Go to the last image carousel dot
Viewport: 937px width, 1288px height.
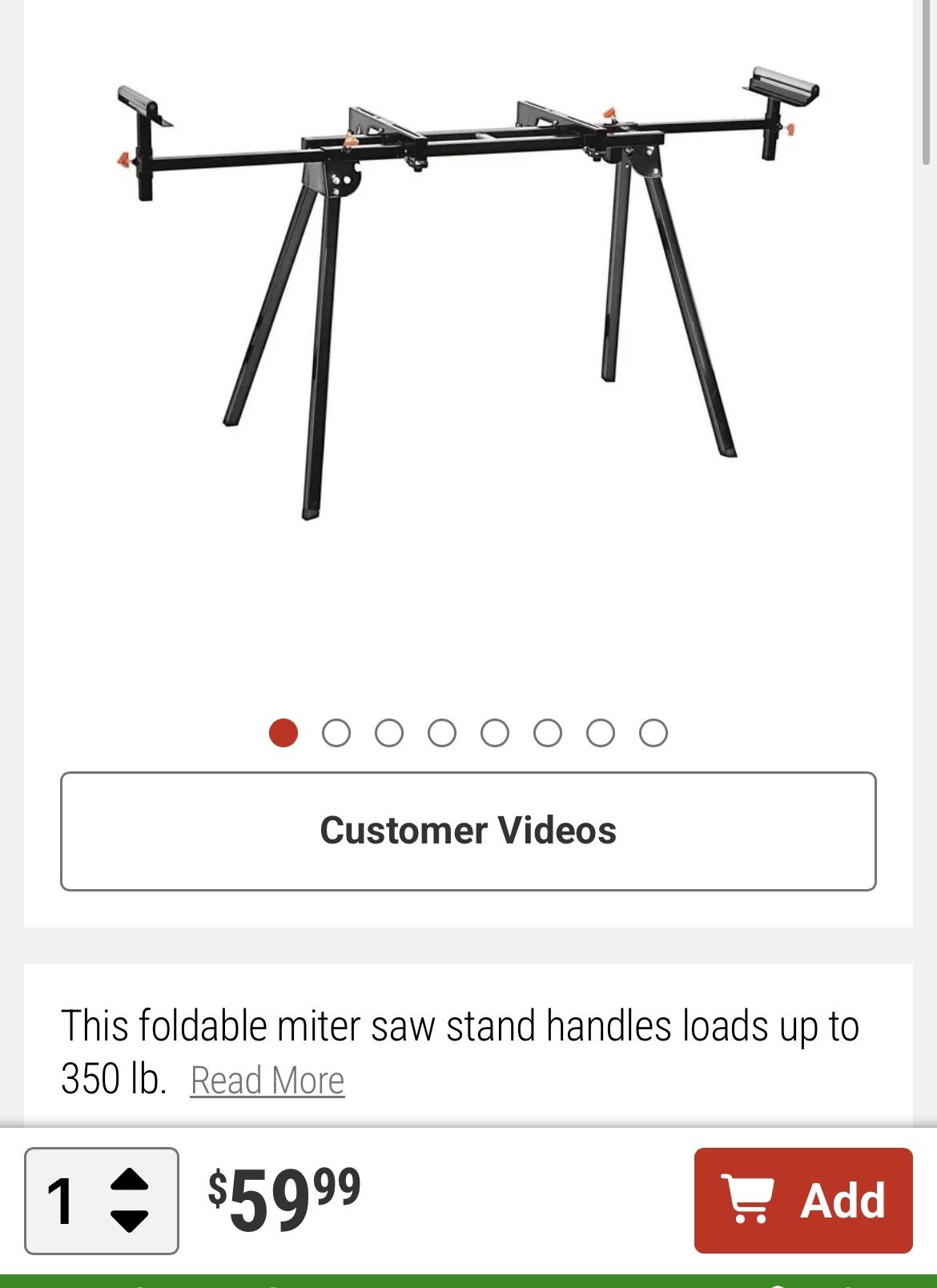[x=653, y=733]
